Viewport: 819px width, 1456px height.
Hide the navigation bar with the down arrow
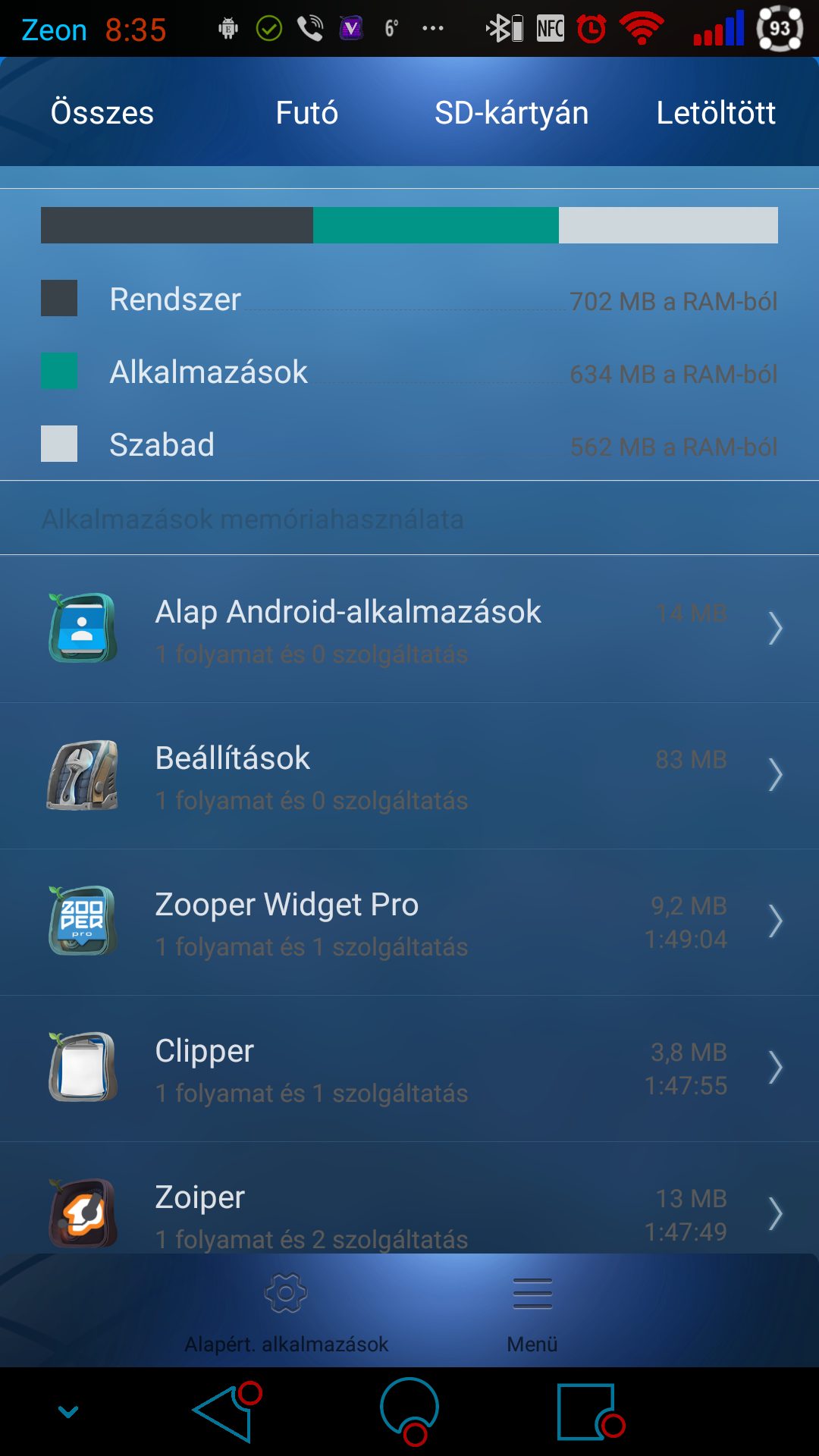pyautogui.click(x=68, y=1412)
